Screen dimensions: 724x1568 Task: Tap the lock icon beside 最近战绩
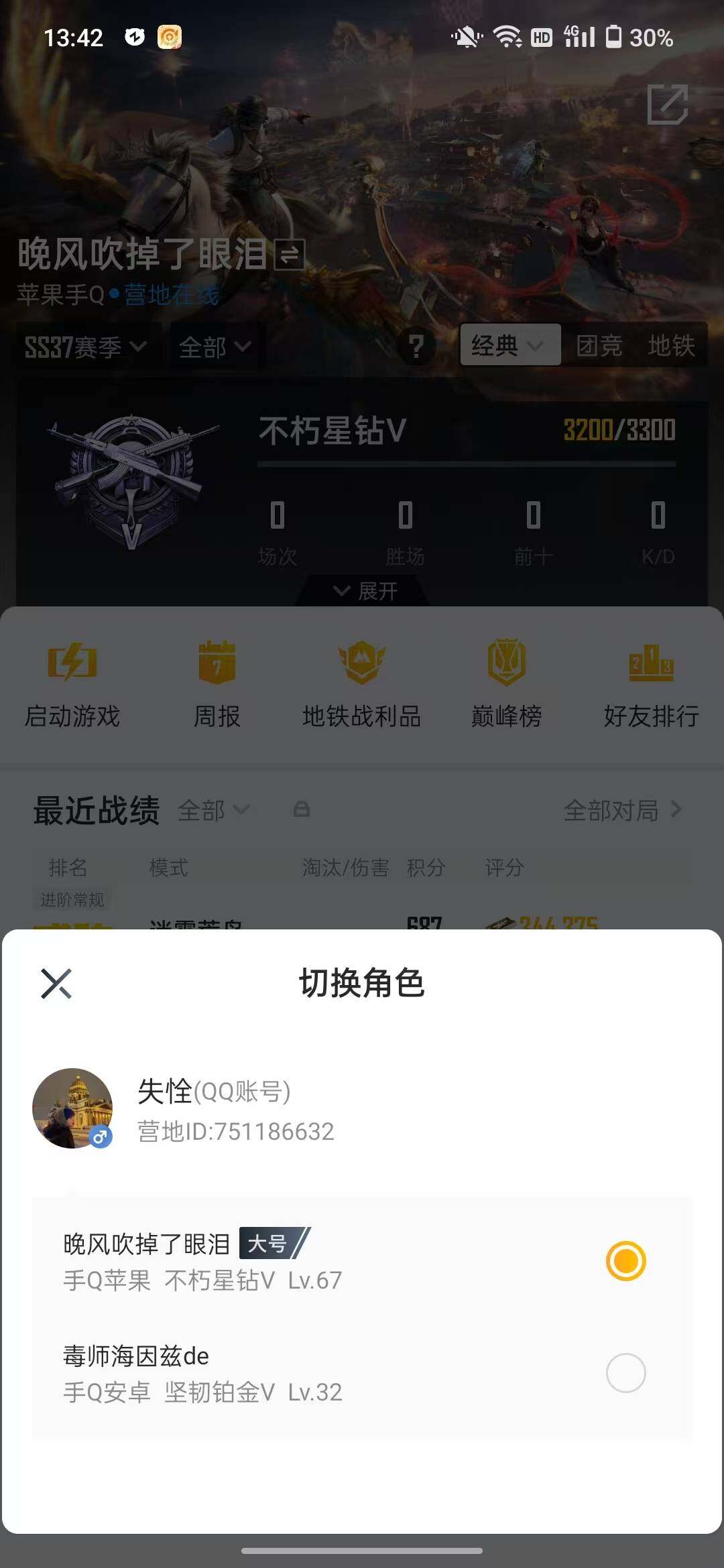pyautogui.click(x=302, y=809)
